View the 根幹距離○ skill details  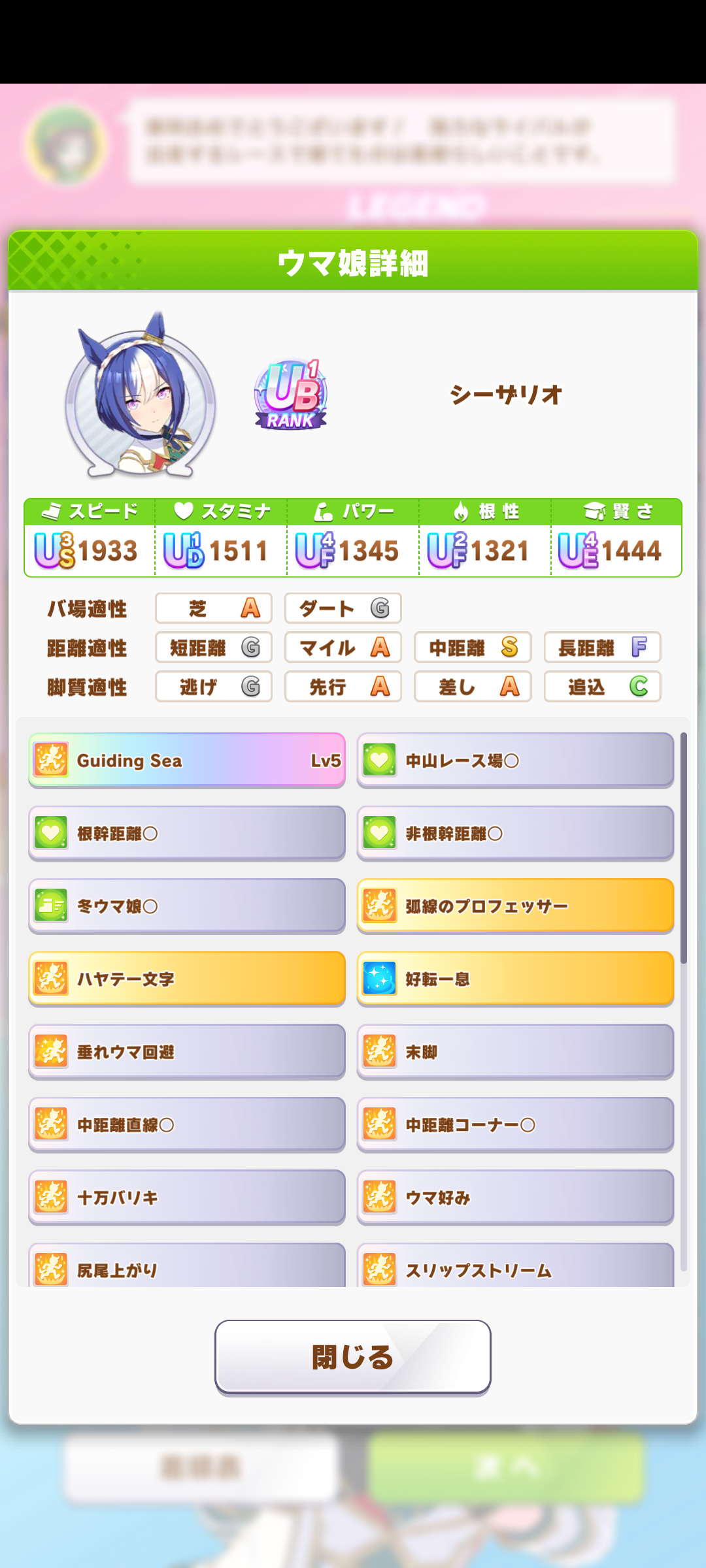[187, 833]
